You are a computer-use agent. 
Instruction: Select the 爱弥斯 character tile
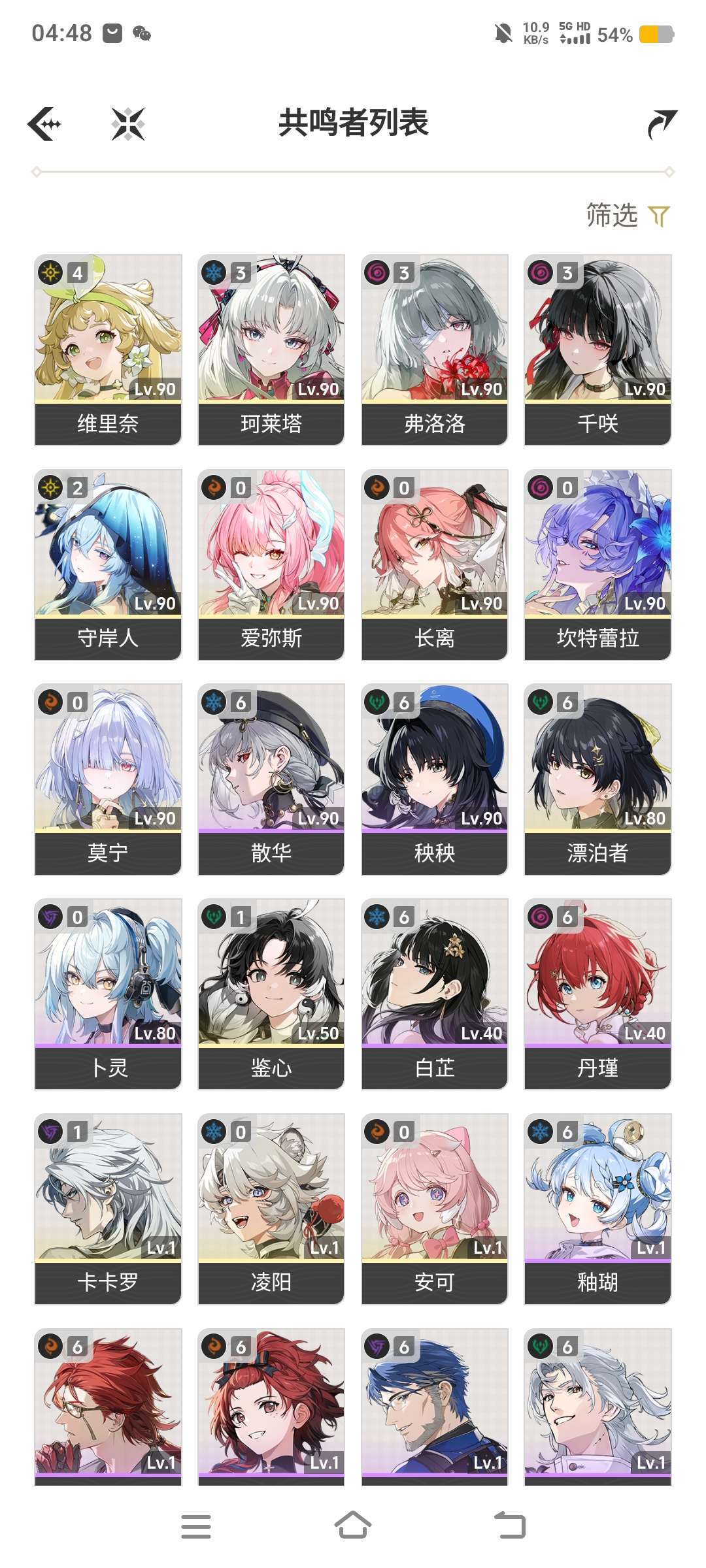point(271,564)
